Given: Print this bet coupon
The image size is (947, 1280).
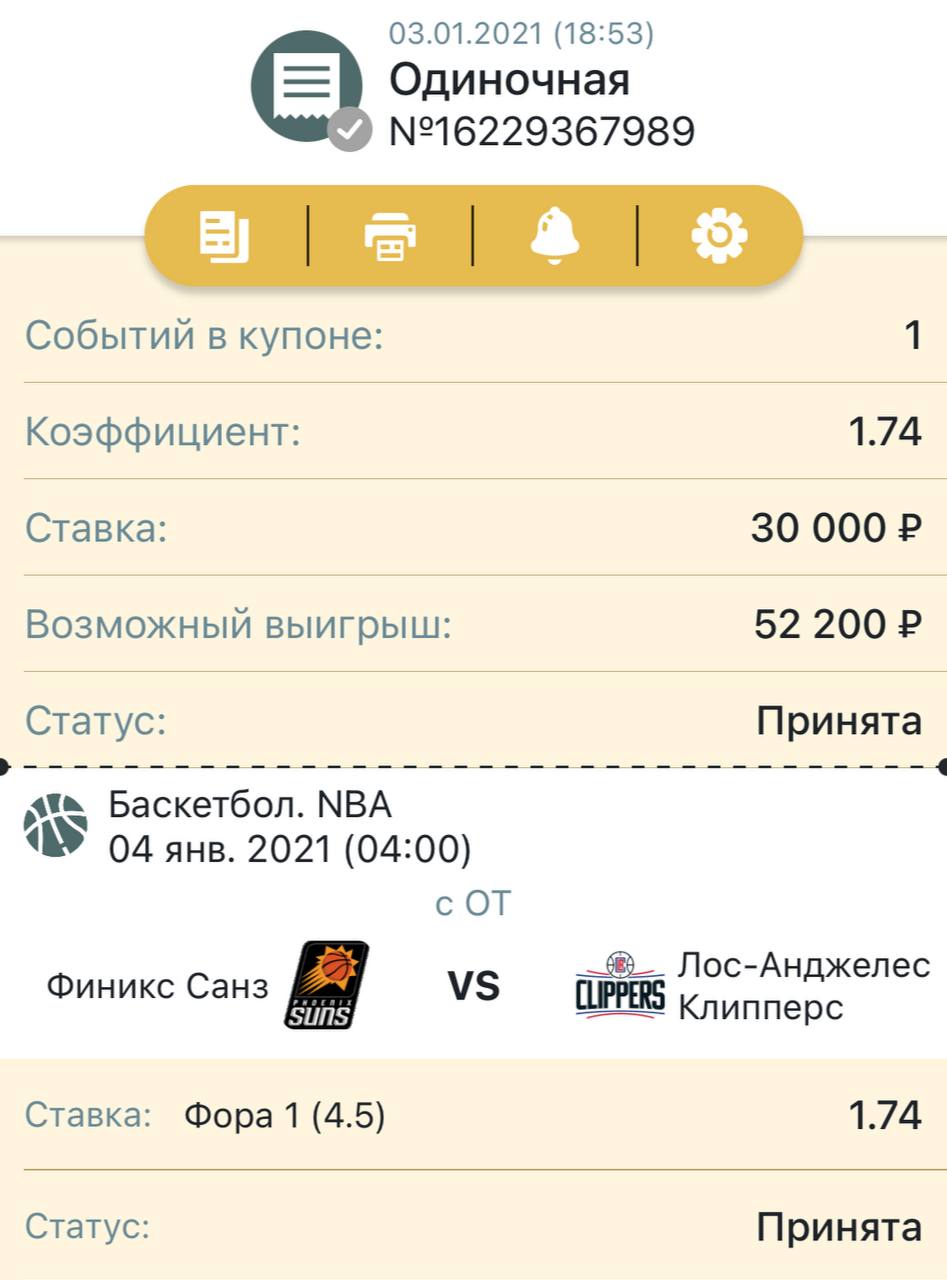Looking at the screenshot, I should click(x=390, y=237).
